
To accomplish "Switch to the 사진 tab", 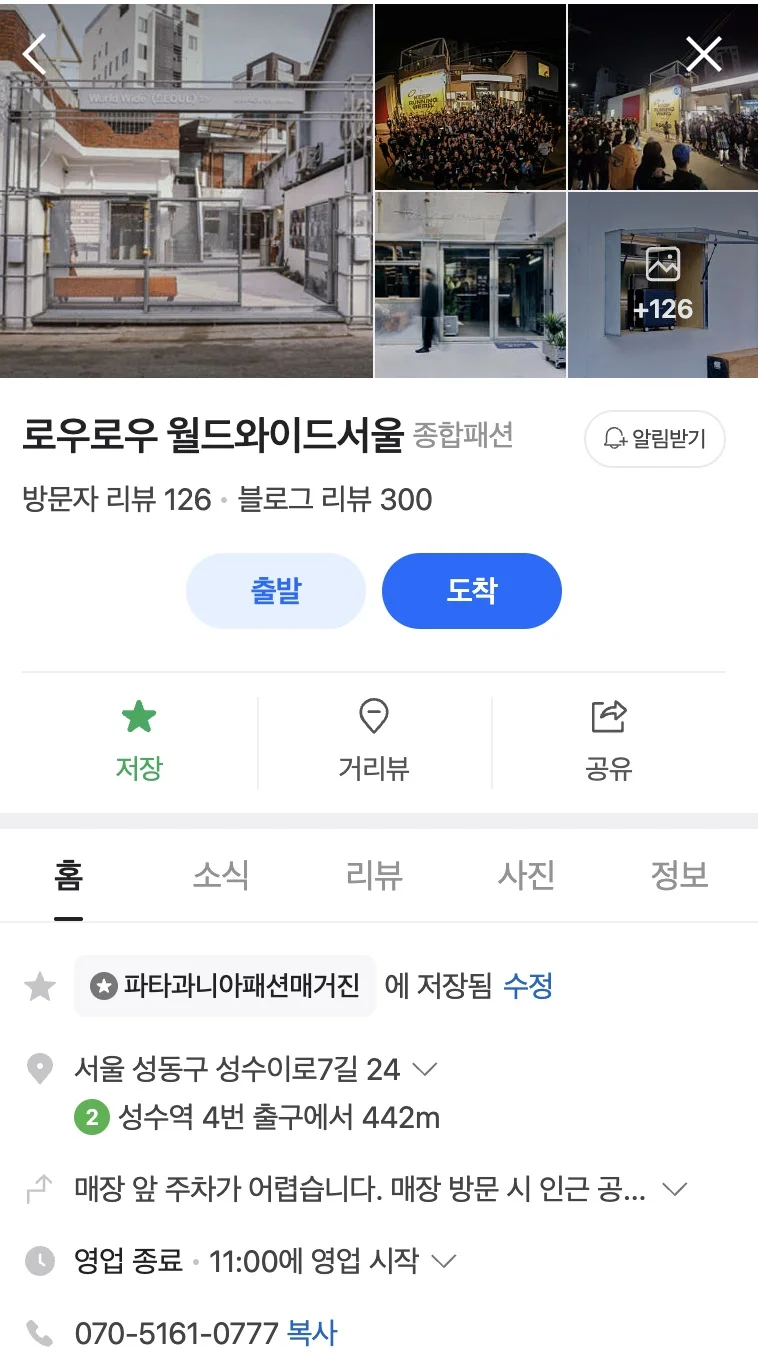I will coord(526,876).
